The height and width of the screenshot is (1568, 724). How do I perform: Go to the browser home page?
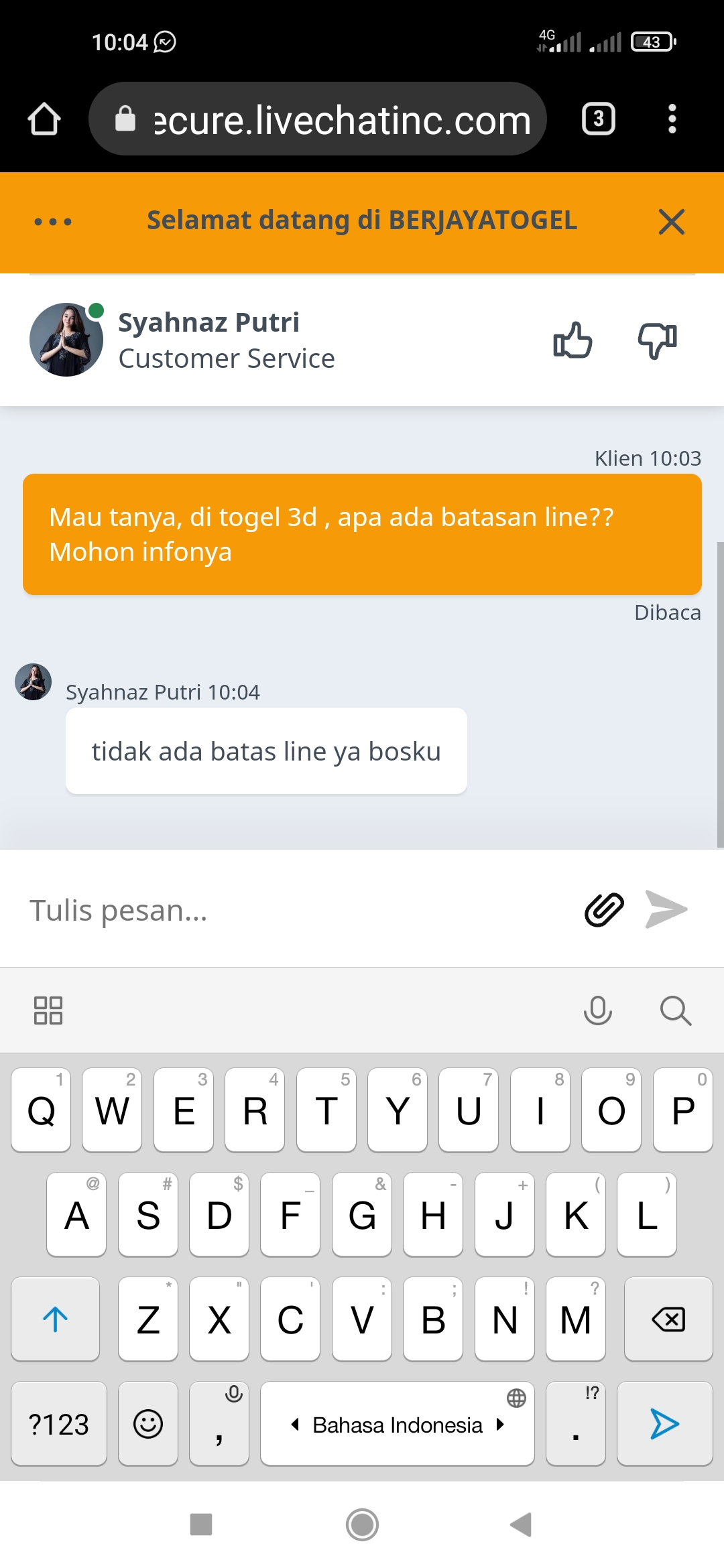(x=44, y=119)
